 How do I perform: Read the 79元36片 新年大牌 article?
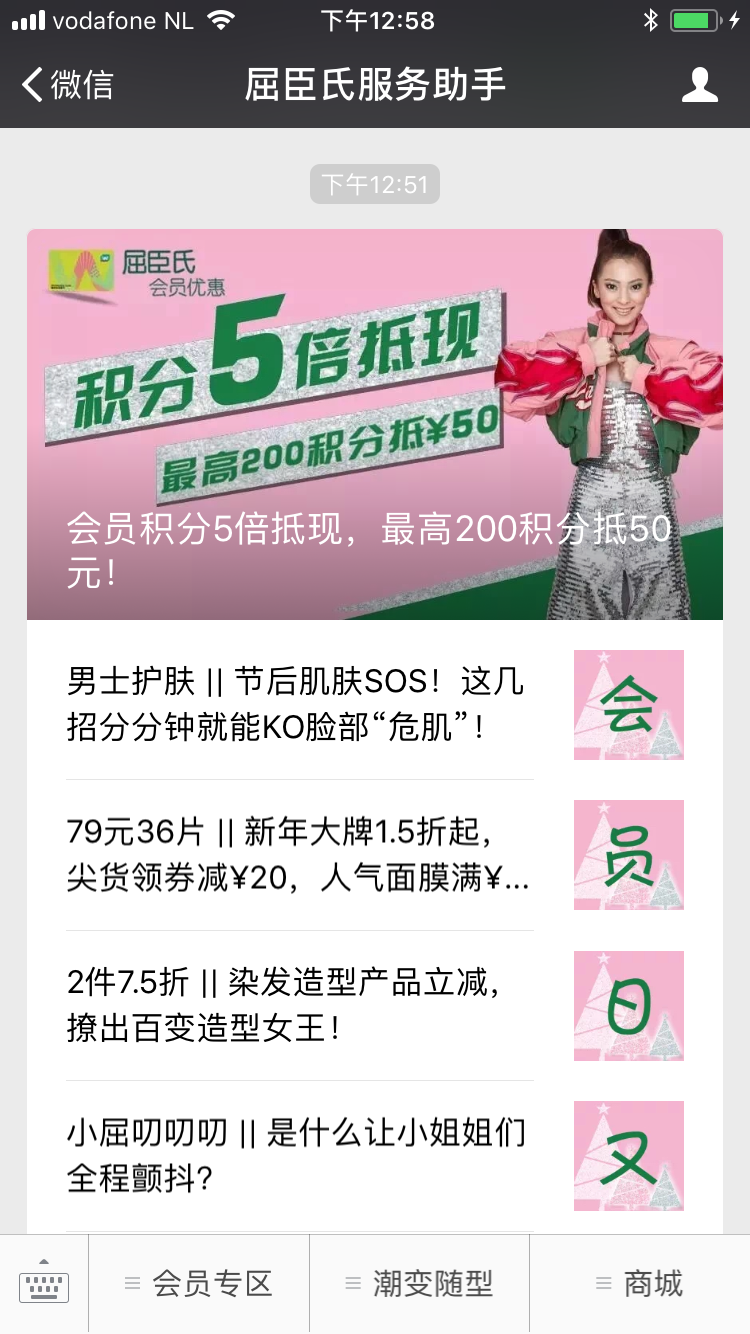300,855
